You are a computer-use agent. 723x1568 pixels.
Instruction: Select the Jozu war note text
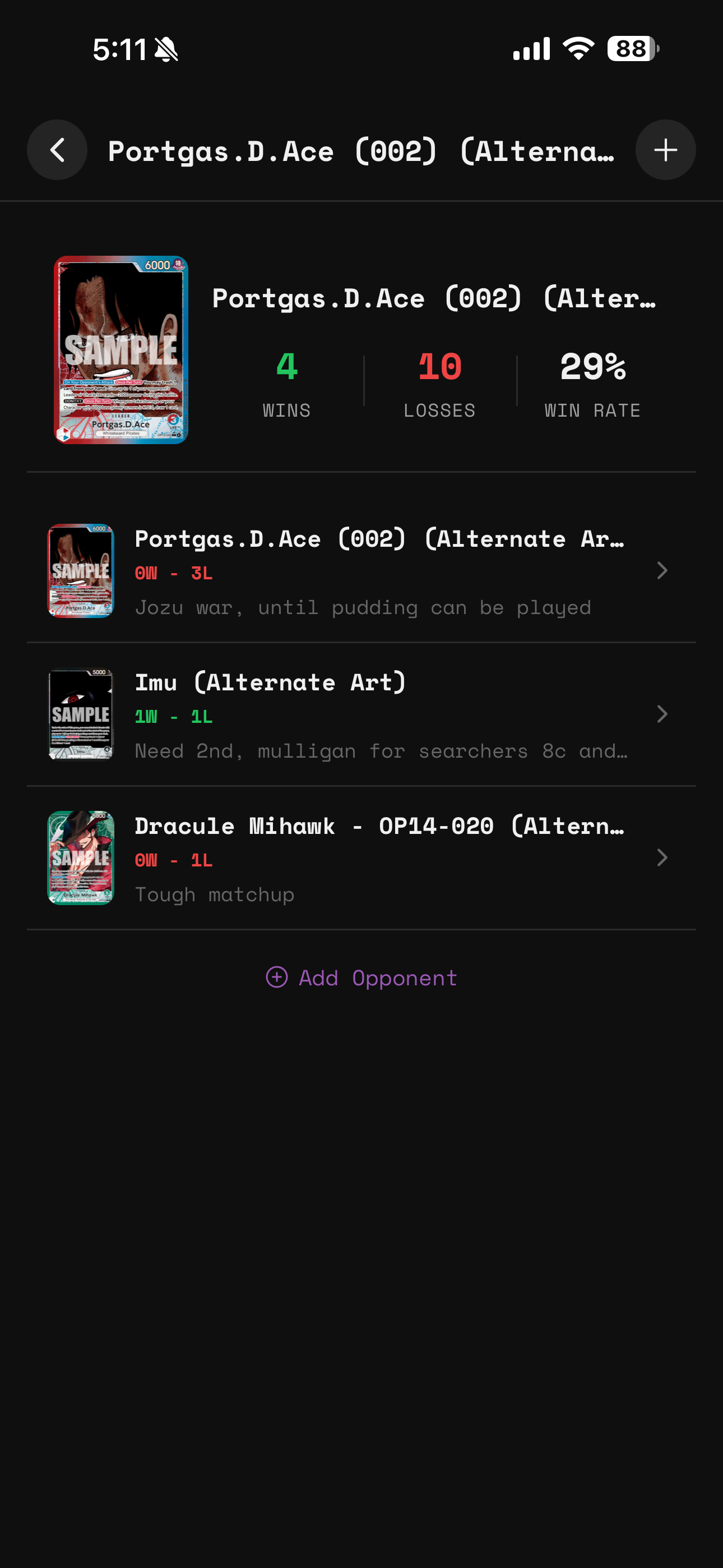click(x=362, y=607)
